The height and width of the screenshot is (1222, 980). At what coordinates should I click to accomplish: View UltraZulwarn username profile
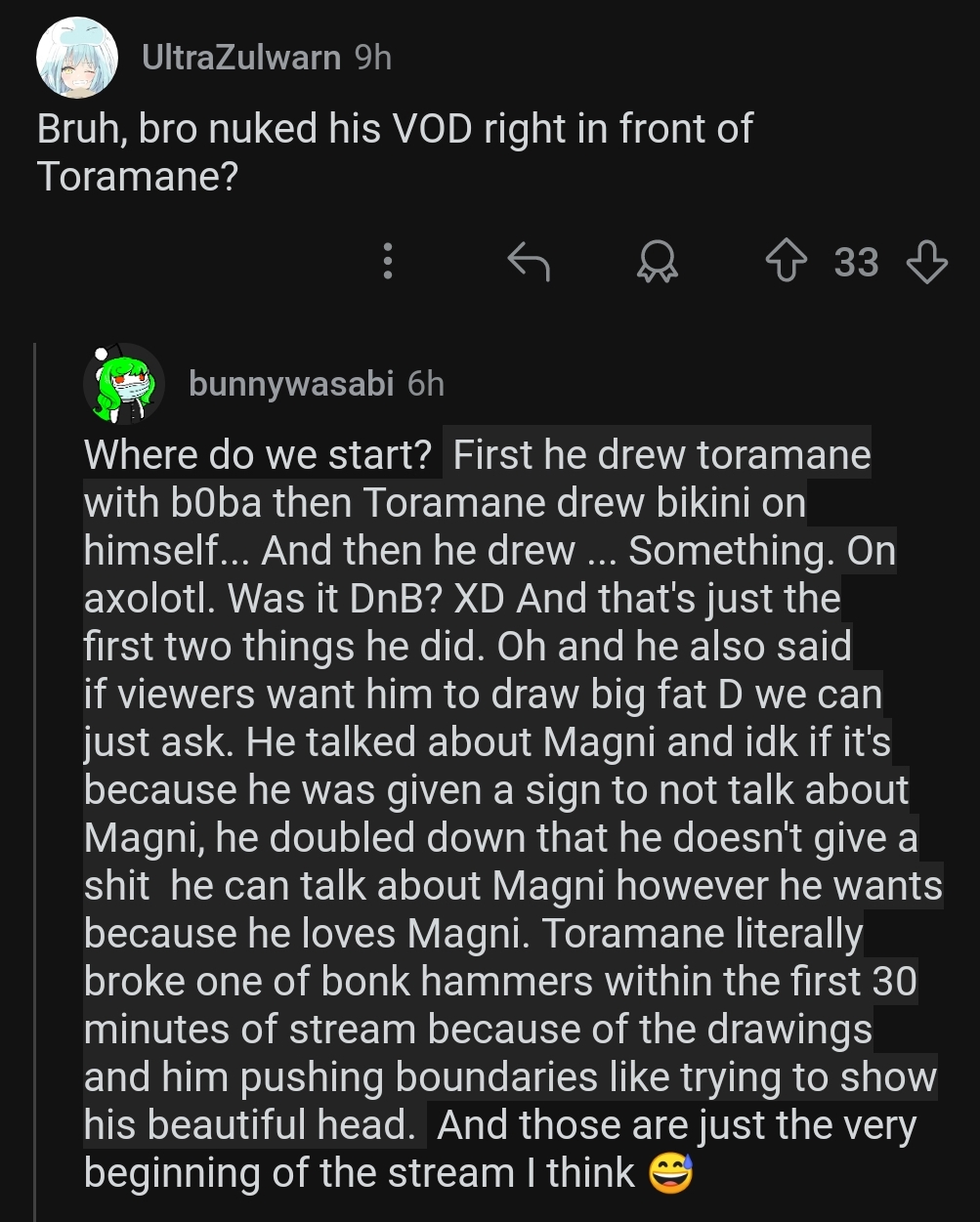click(240, 59)
